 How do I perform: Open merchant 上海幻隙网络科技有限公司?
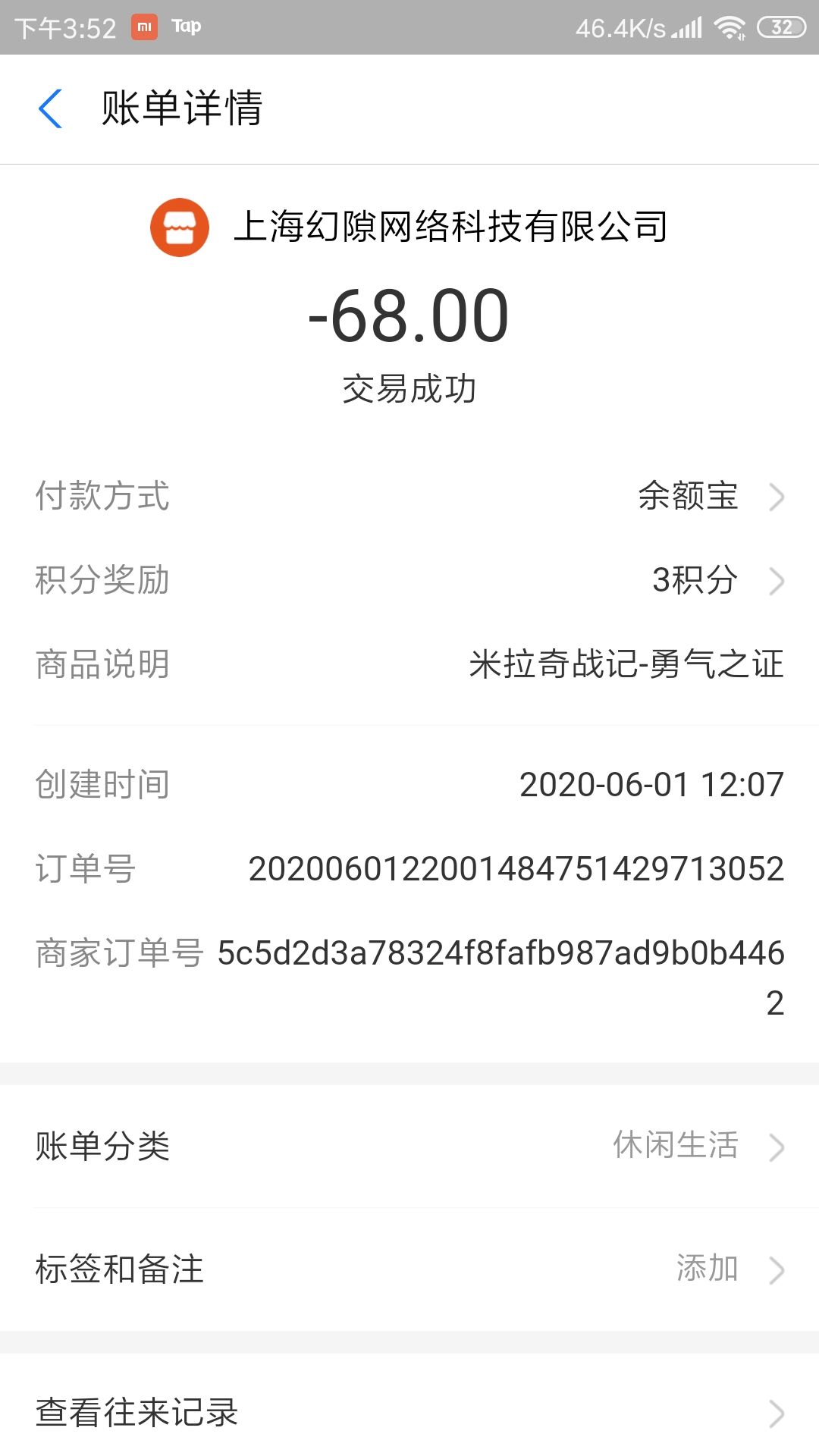pos(409,227)
